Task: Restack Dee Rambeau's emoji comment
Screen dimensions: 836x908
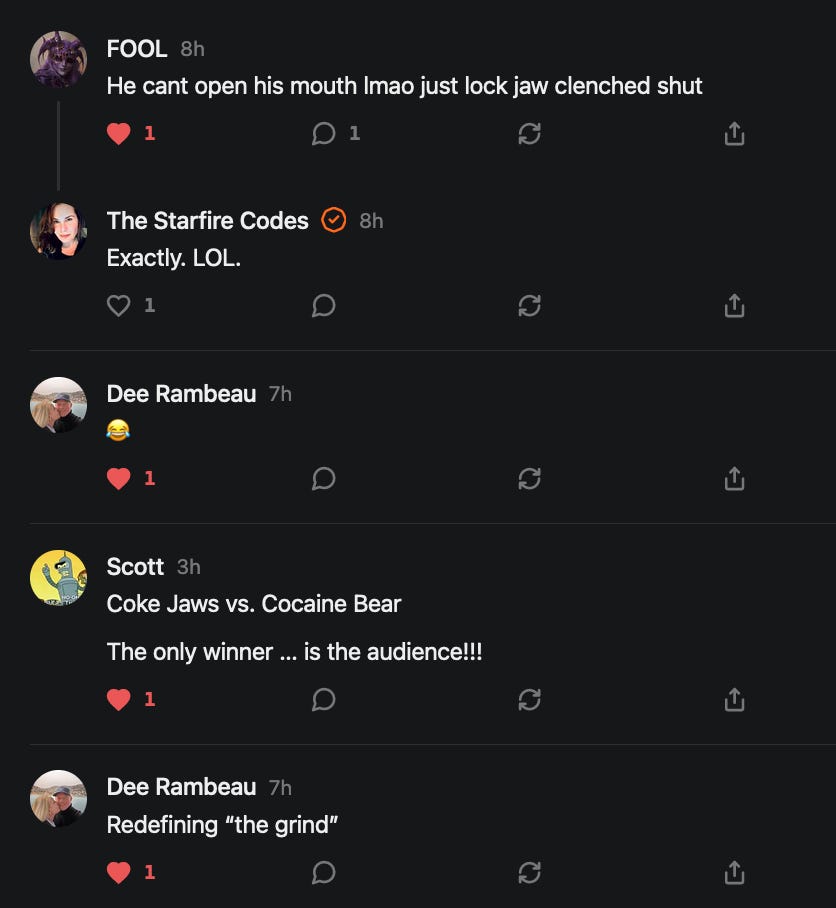Action: 529,478
